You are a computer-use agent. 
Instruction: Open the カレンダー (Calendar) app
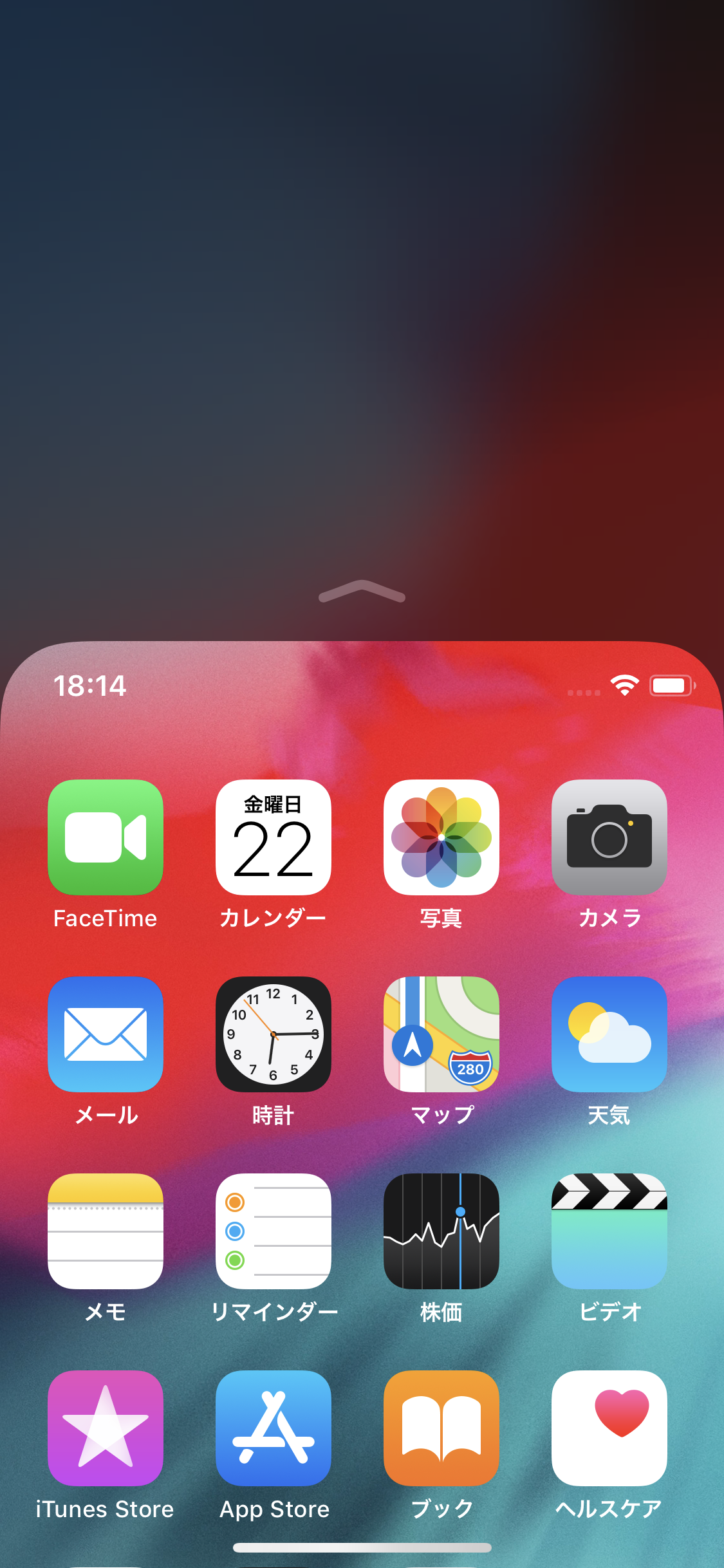274,837
